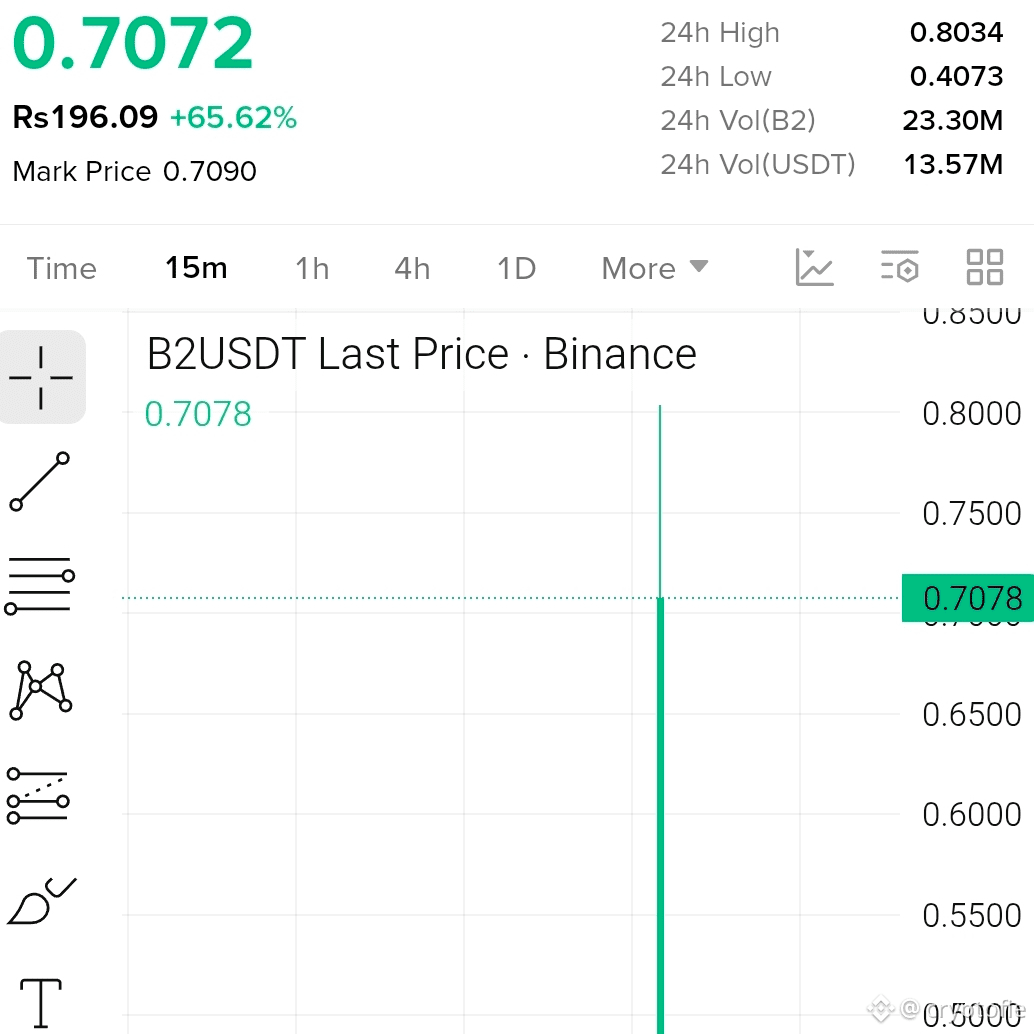1034x1034 pixels.
Task: Switch chart to Time view
Action: tap(61, 268)
